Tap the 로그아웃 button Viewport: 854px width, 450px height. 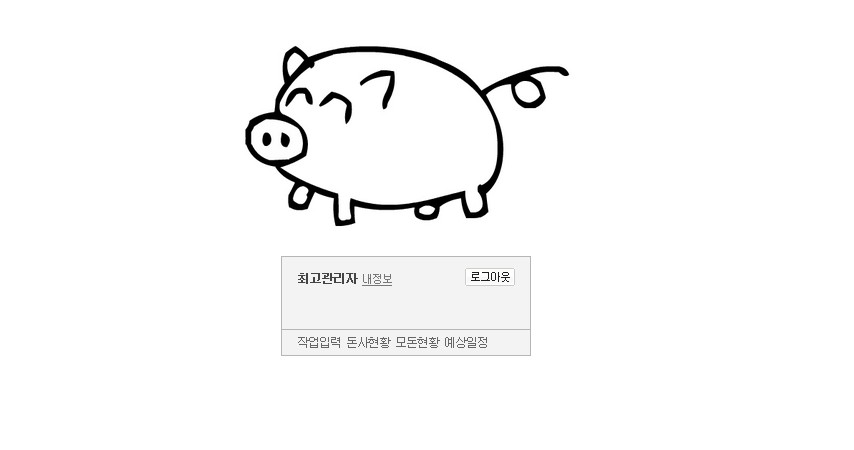tap(490, 277)
